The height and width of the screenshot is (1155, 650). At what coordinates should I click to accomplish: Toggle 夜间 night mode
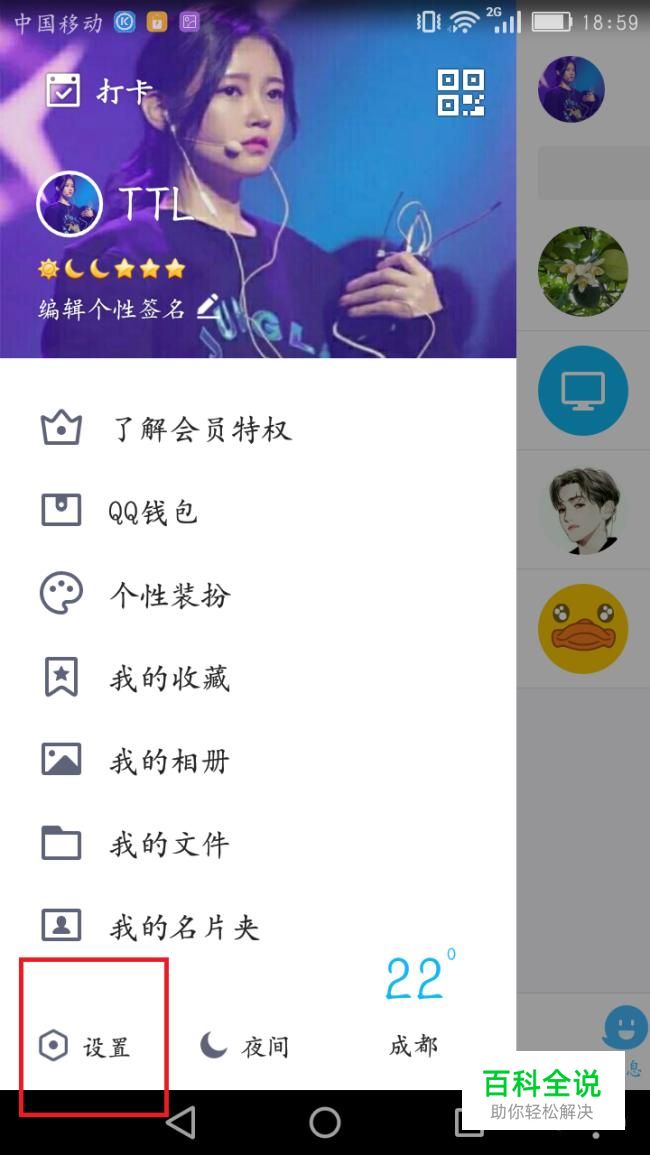pyautogui.click(x=245, y=1047)
